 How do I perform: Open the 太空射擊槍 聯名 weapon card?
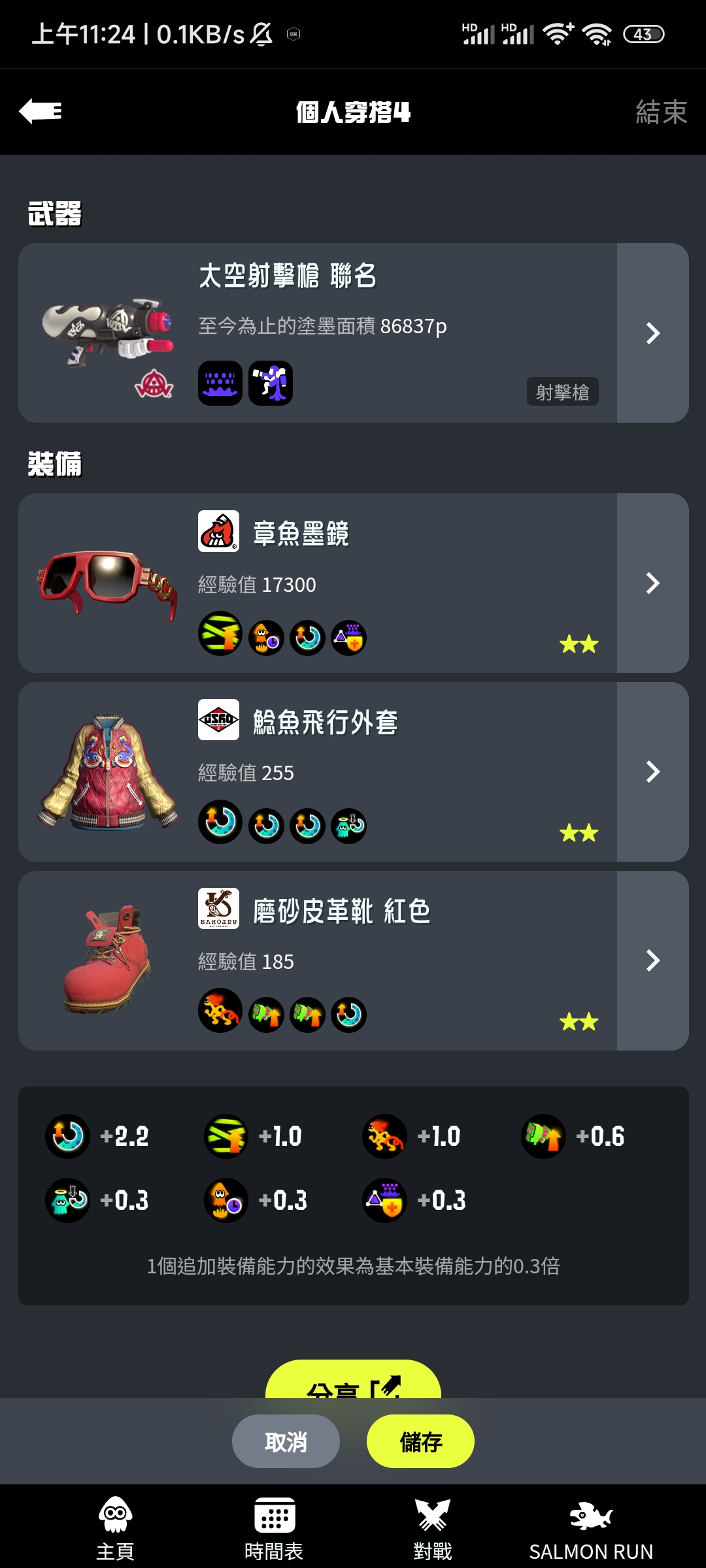(353, 333)
